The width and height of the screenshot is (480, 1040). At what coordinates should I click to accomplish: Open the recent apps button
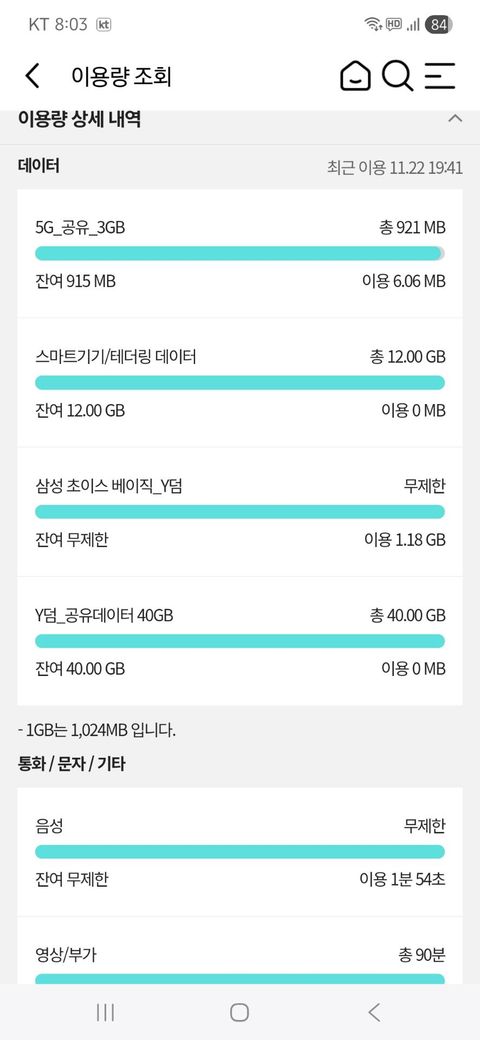(x=105, y=1012)
